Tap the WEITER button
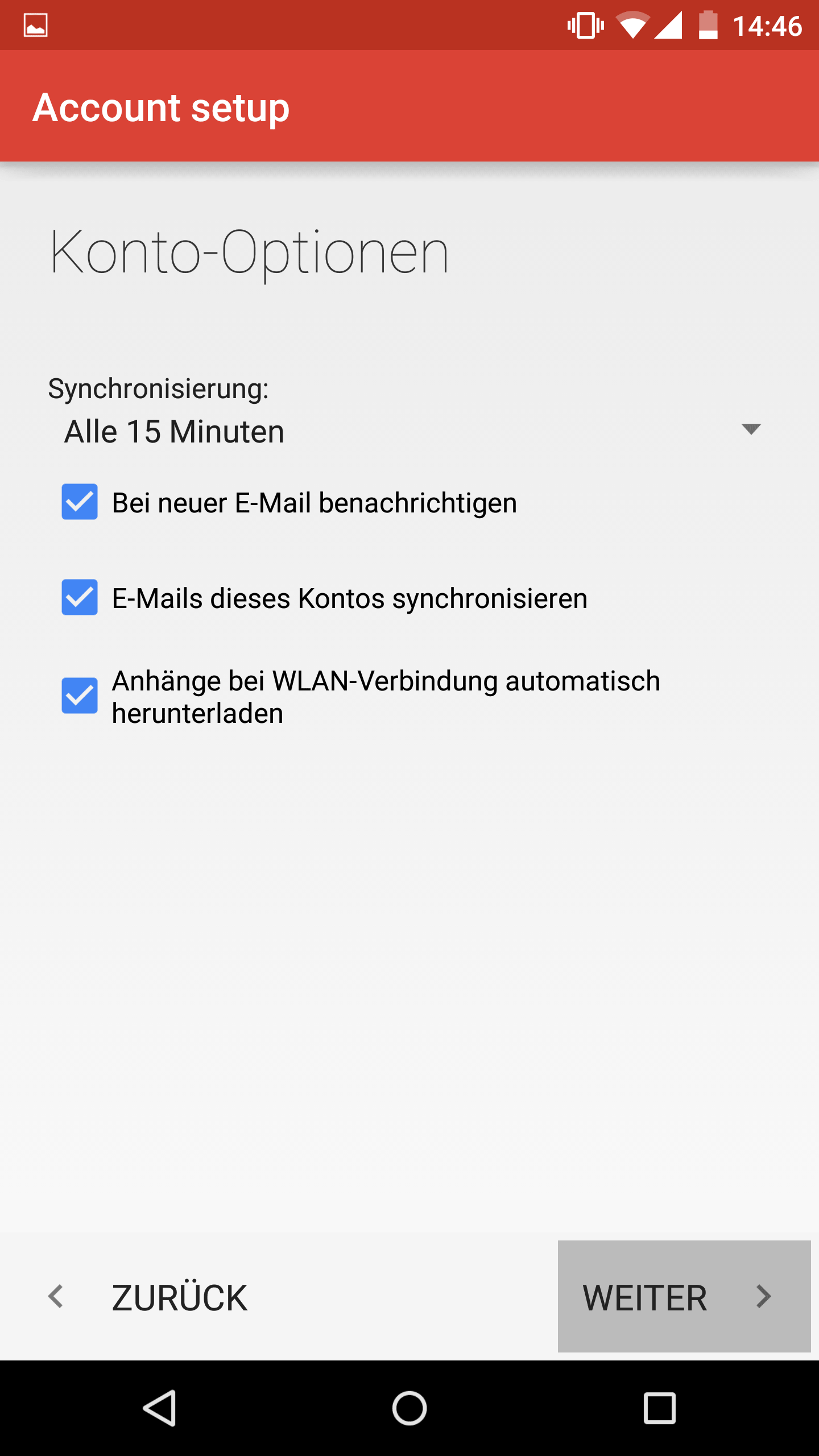Screen dimensions: 819x1456 click(x=684, y=1297)
